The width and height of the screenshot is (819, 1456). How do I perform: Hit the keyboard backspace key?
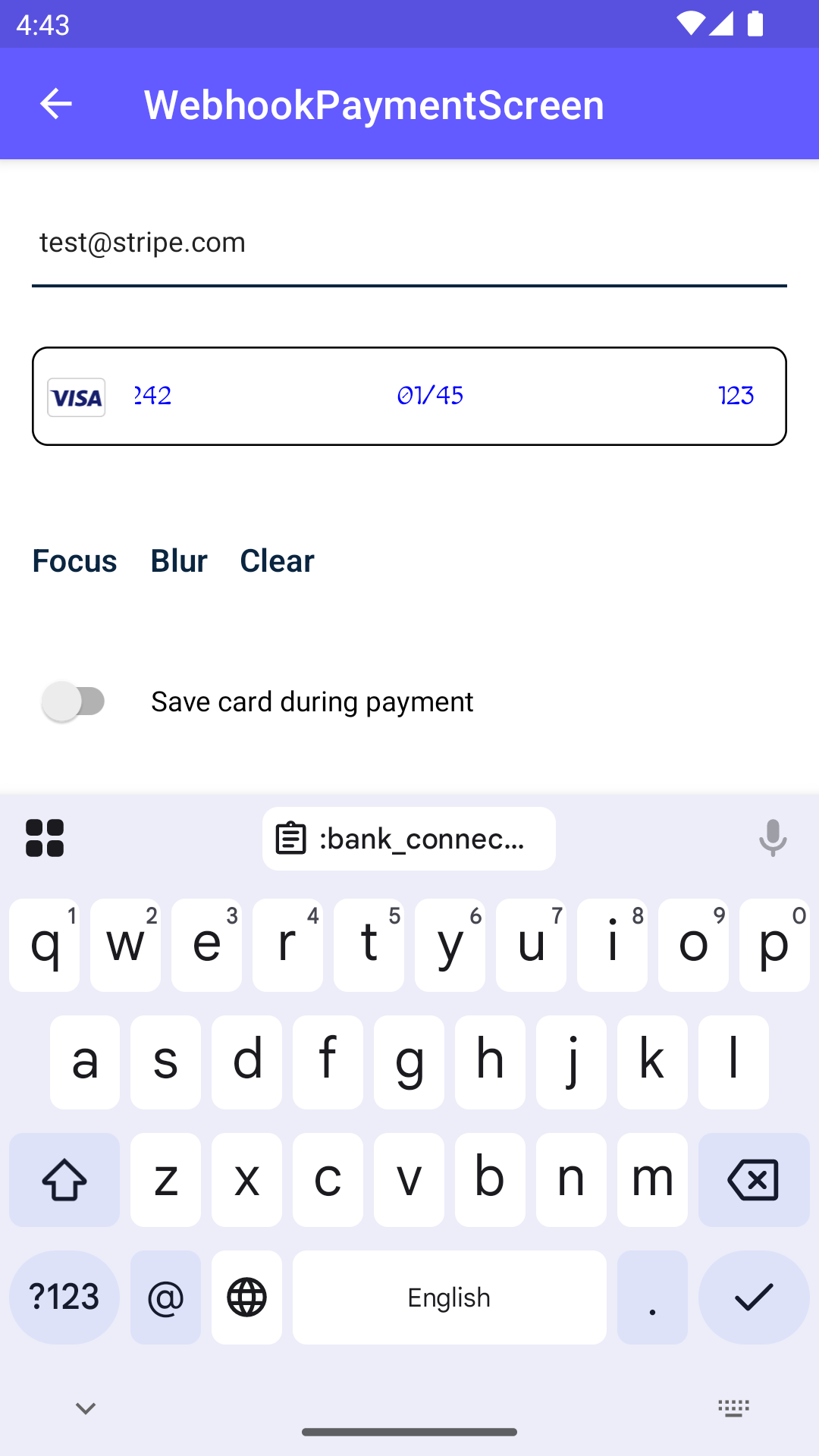coord(753,1180)
